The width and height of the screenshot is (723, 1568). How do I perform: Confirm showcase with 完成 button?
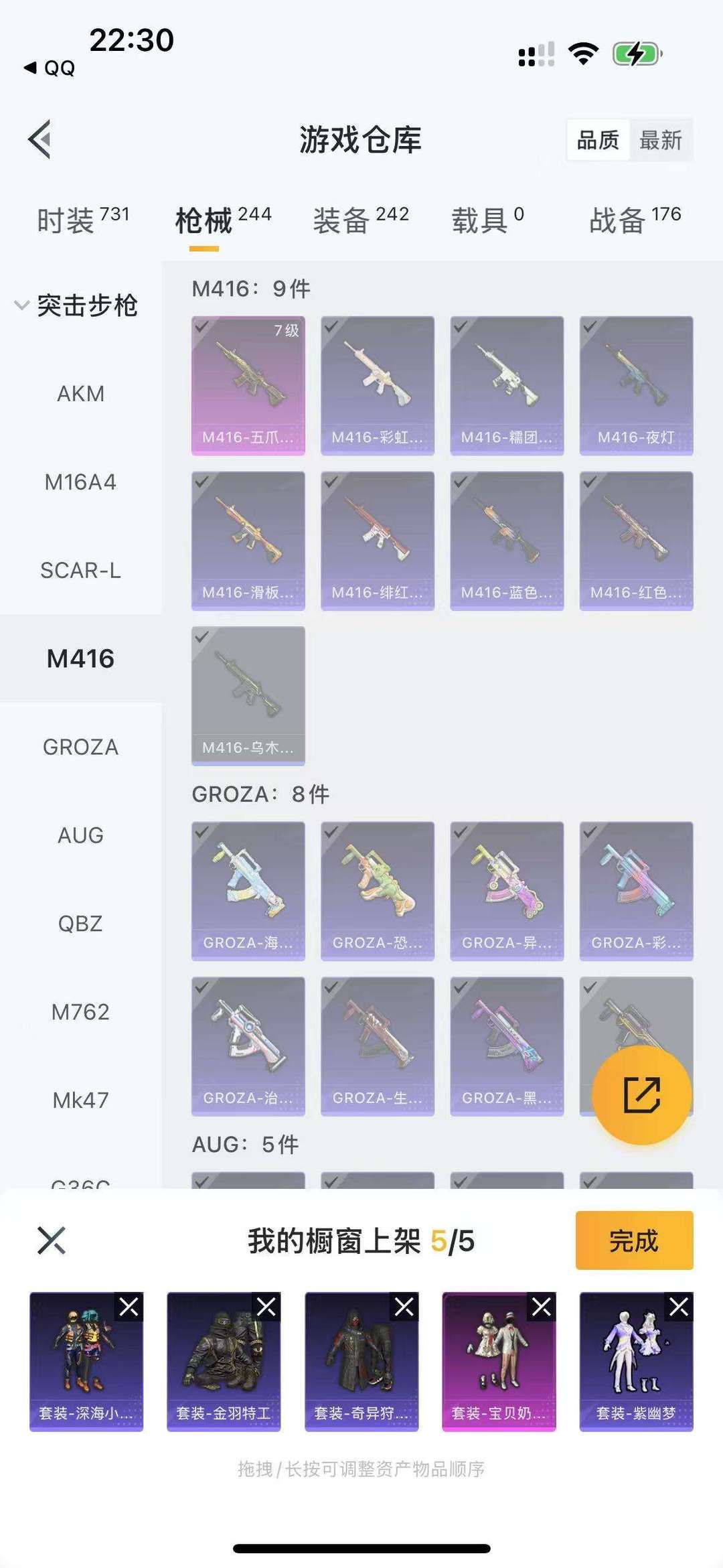(x=634, y=1240)
